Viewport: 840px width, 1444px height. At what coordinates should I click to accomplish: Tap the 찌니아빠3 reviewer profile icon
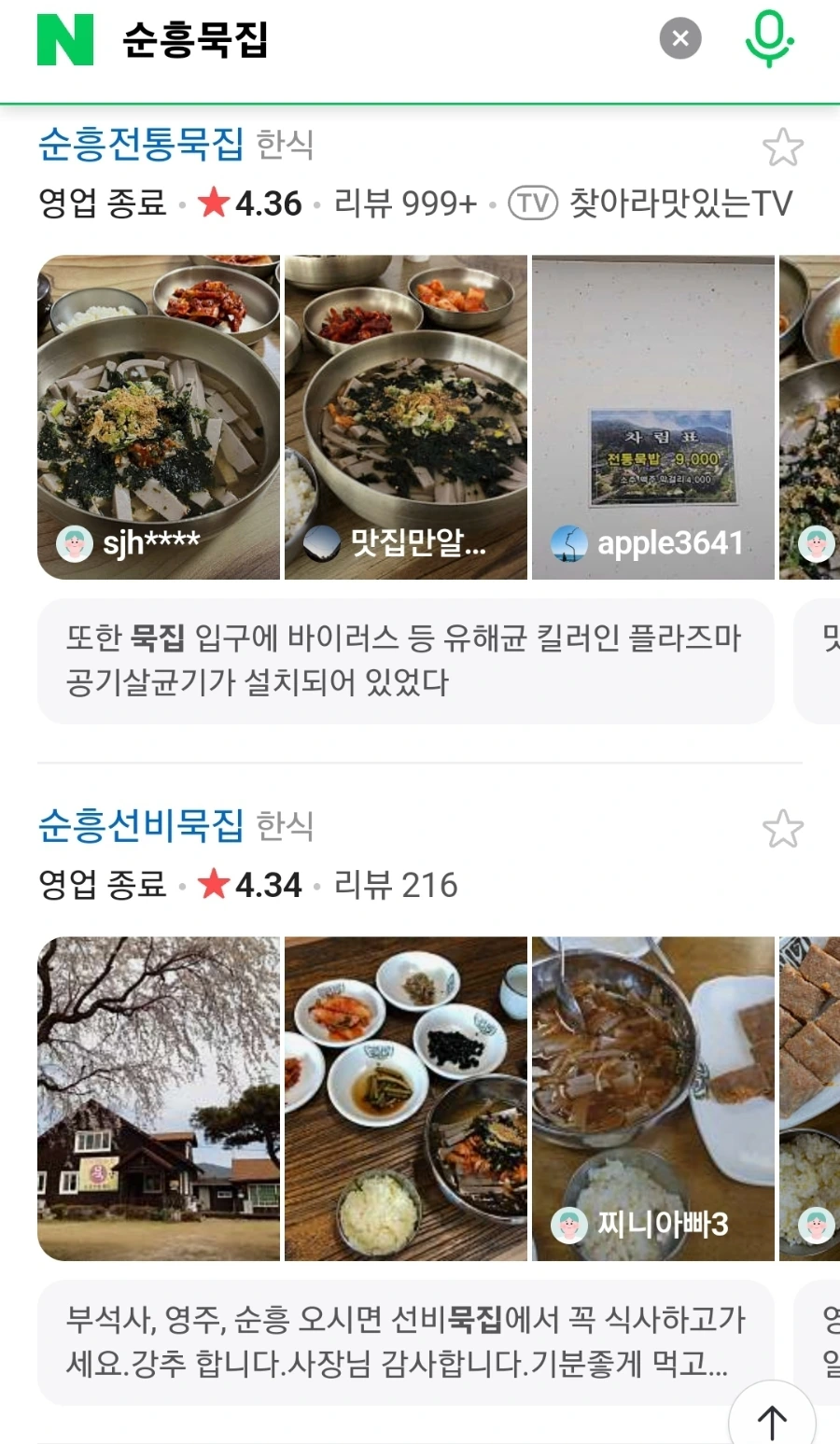568,1224
